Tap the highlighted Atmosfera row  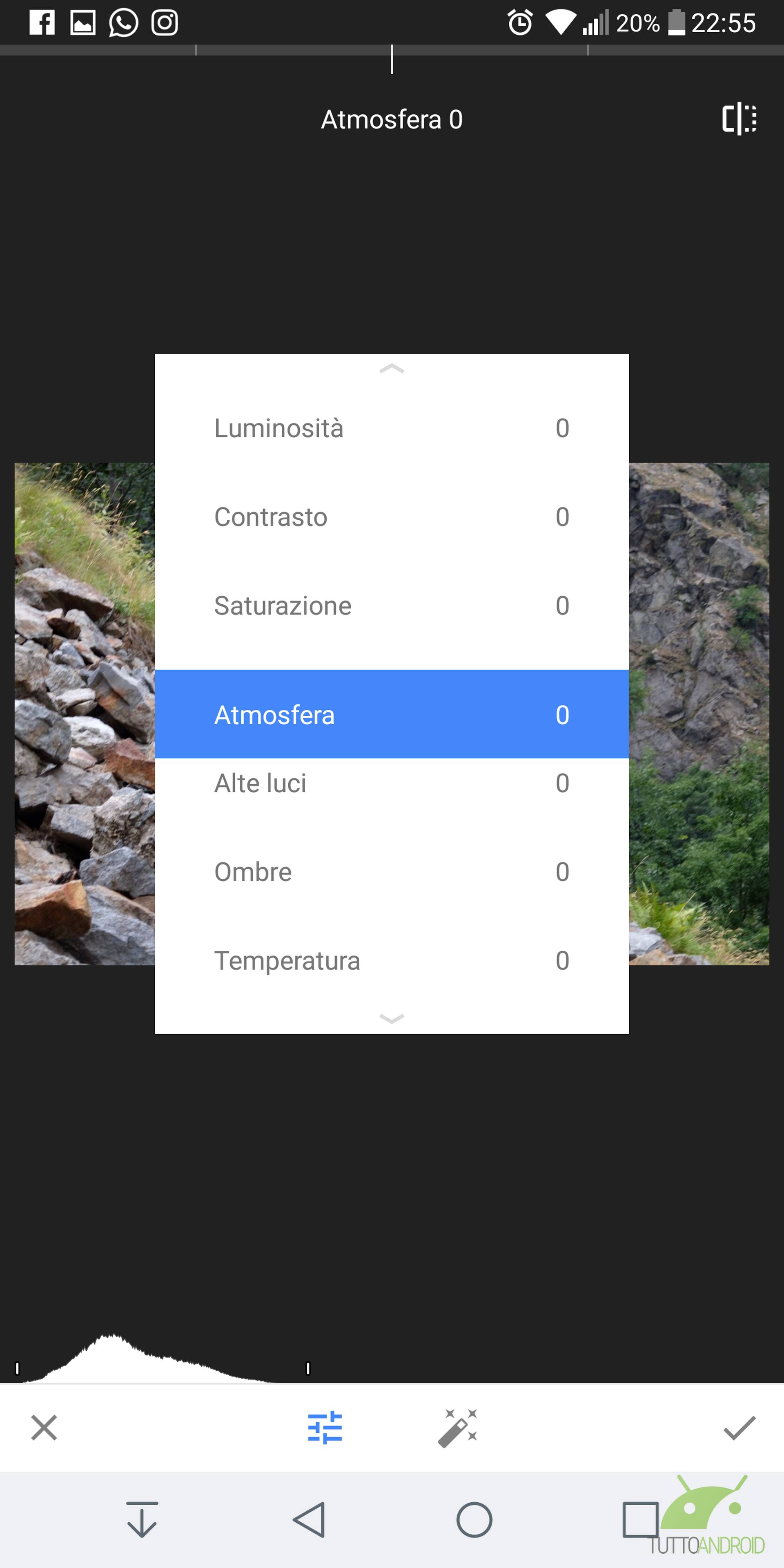tap(392, 714)
